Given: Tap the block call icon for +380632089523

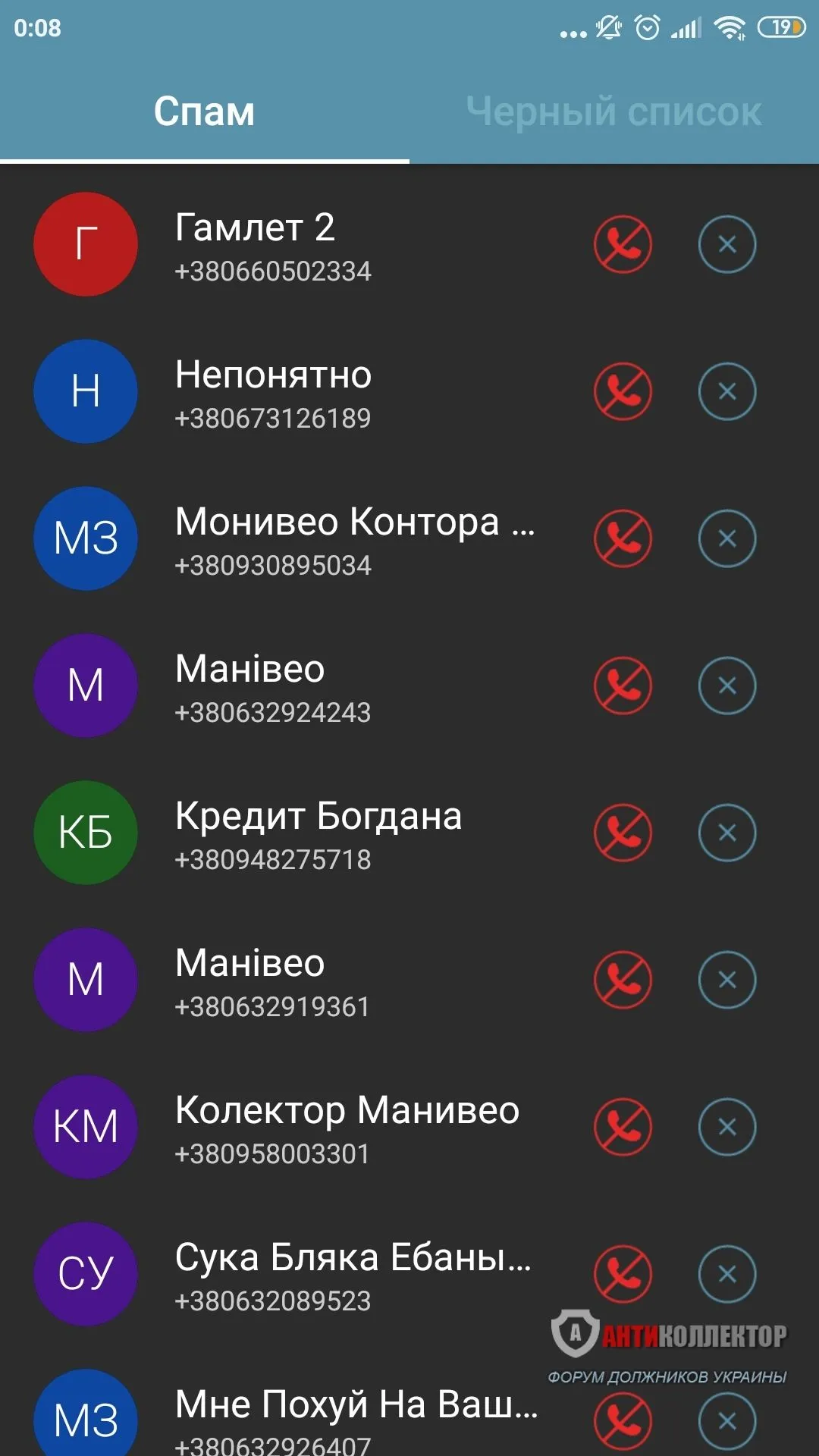Looking at the screenshot, I should pos(623,1275).
